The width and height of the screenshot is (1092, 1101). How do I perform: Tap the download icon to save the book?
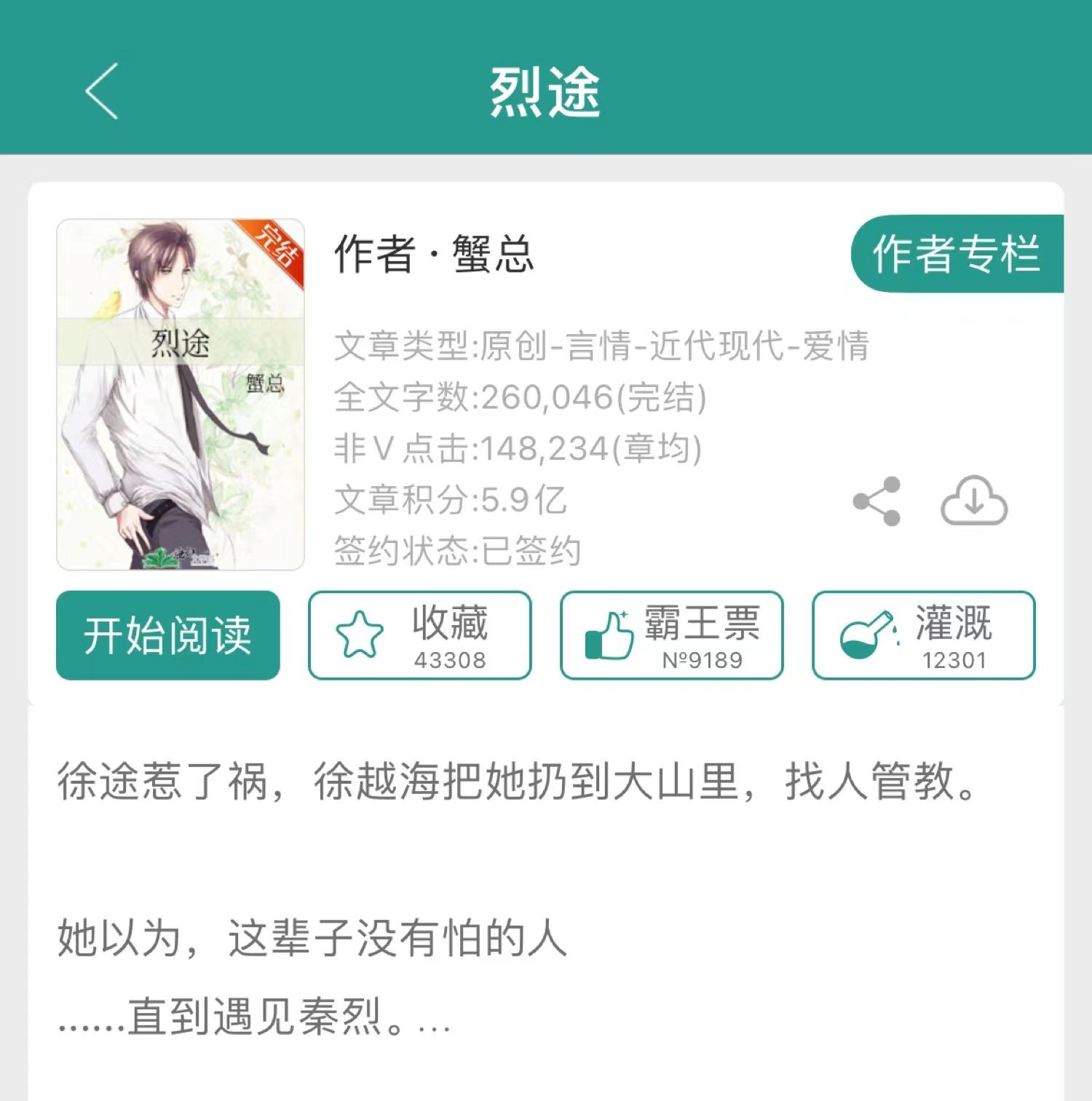point(973,501)
